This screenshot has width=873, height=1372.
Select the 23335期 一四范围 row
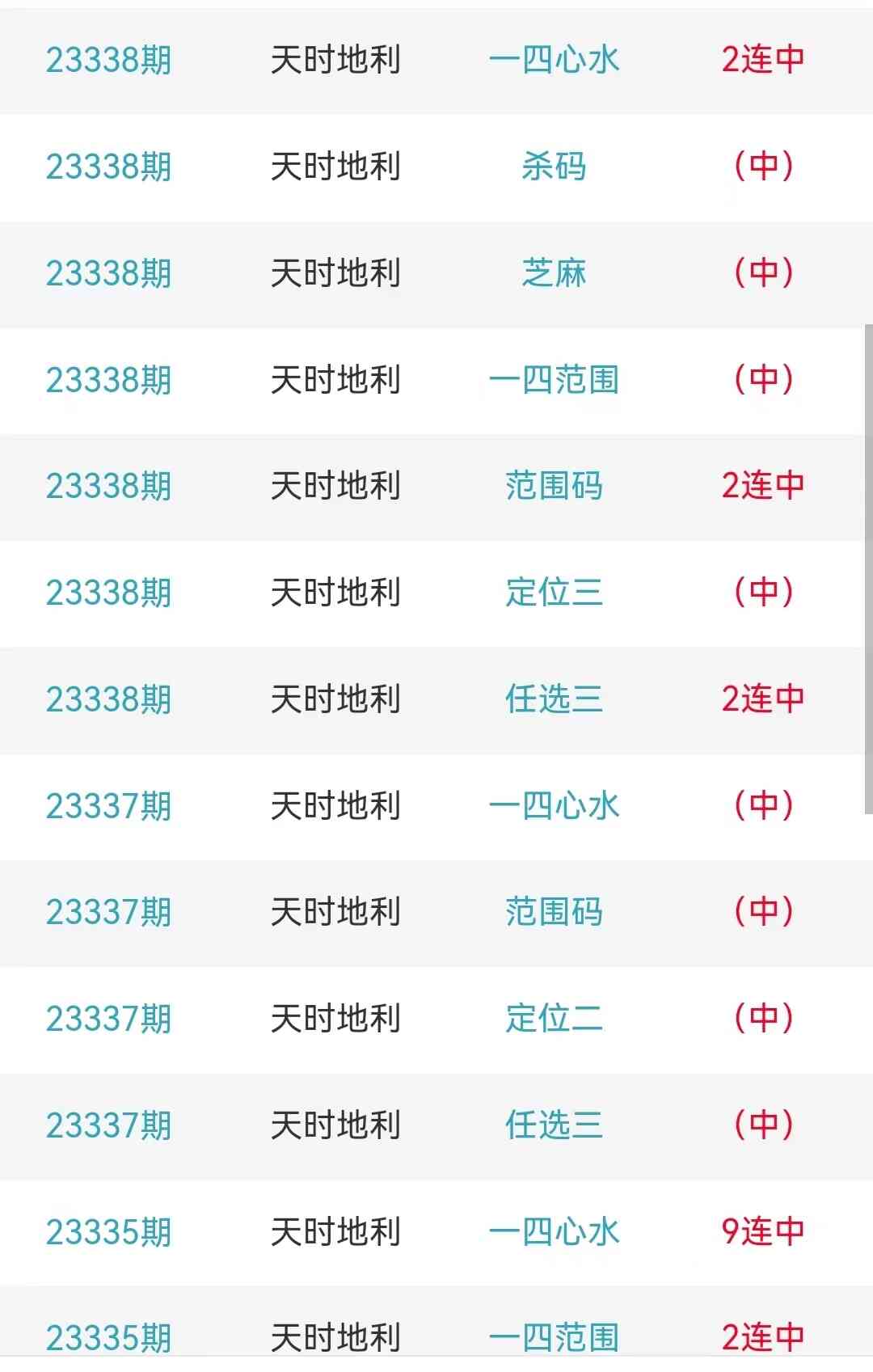(x=554, y=1336)
